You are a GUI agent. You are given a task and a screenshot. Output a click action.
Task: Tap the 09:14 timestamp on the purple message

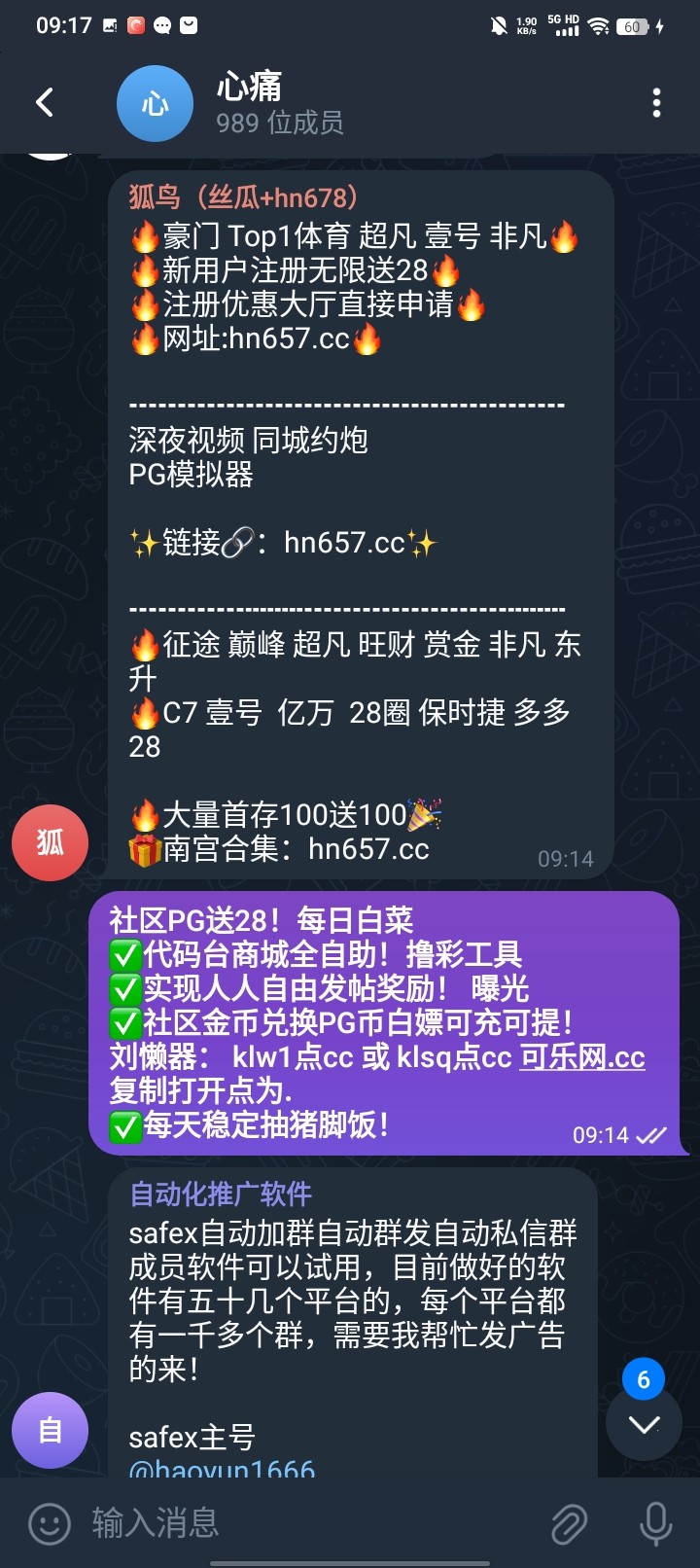603,1134
